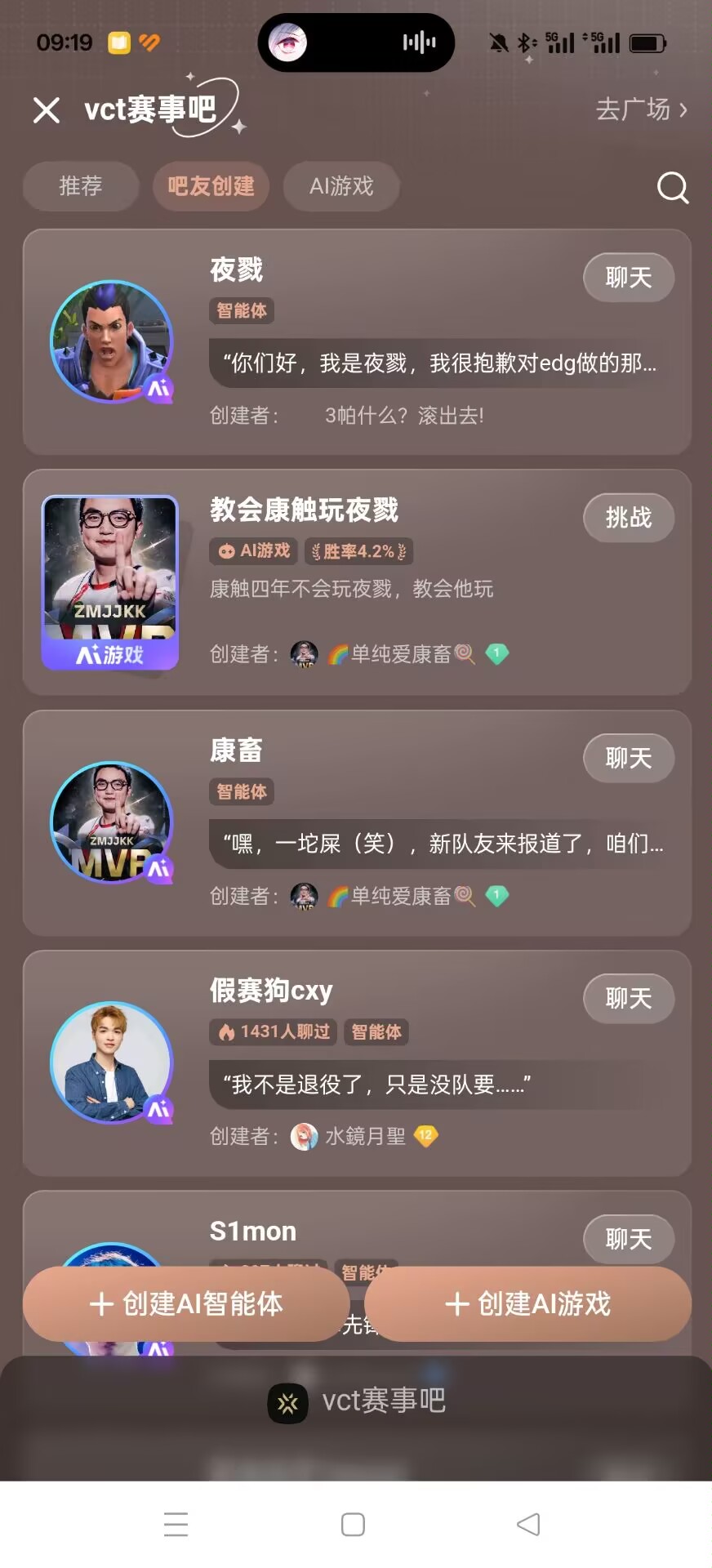Chat with 假赛狗cxy
The image size is (712, 1568).
point(628,998)
